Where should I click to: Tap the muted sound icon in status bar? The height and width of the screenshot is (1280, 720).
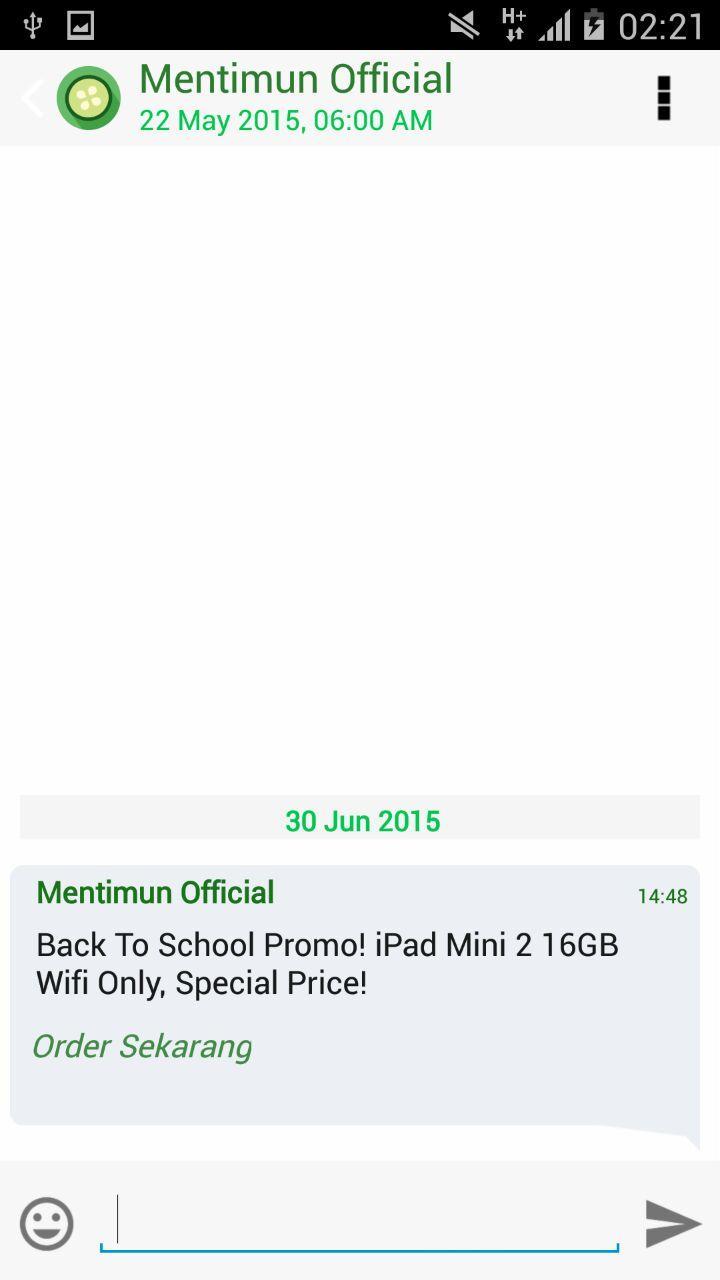coord(464,24)
